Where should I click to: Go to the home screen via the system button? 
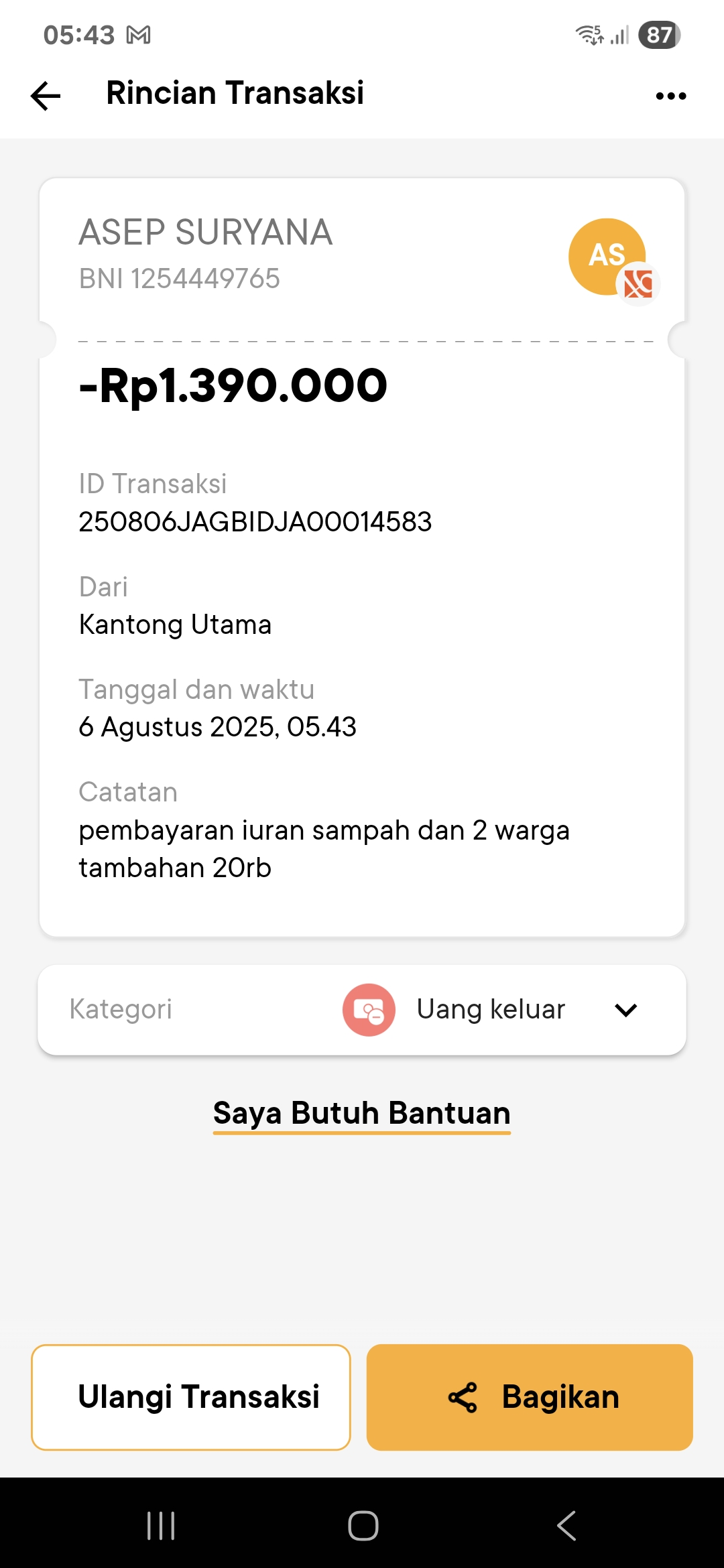click(363, 1526)
